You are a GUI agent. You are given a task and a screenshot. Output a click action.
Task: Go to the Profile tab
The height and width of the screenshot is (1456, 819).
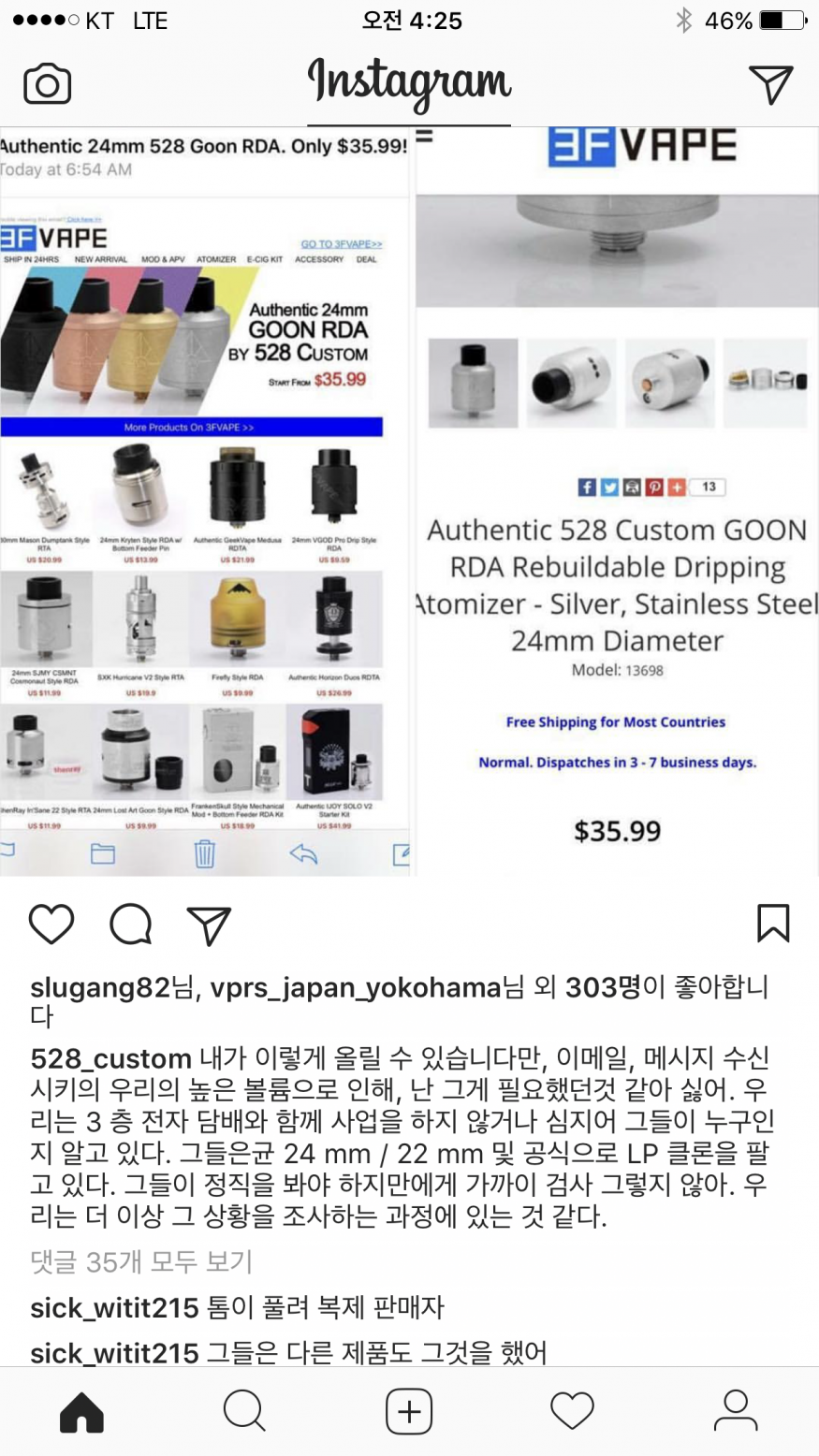(x=736, y=1411)
